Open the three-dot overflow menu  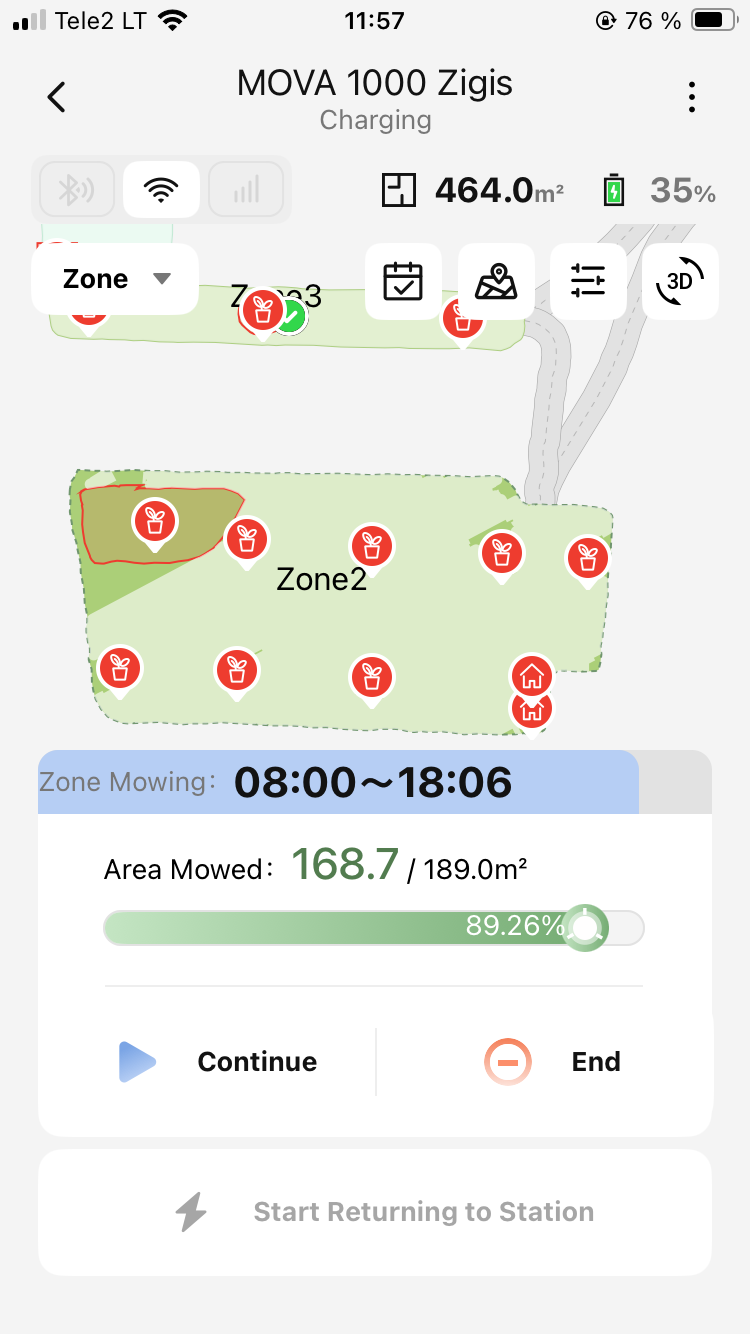click(692, 97)
